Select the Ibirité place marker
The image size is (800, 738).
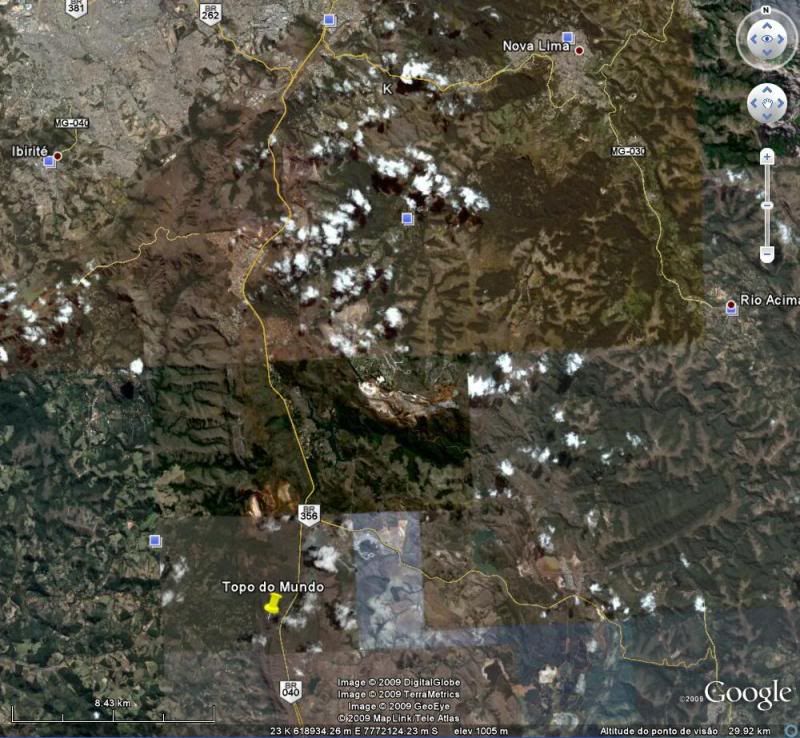(x=57, y=156)
